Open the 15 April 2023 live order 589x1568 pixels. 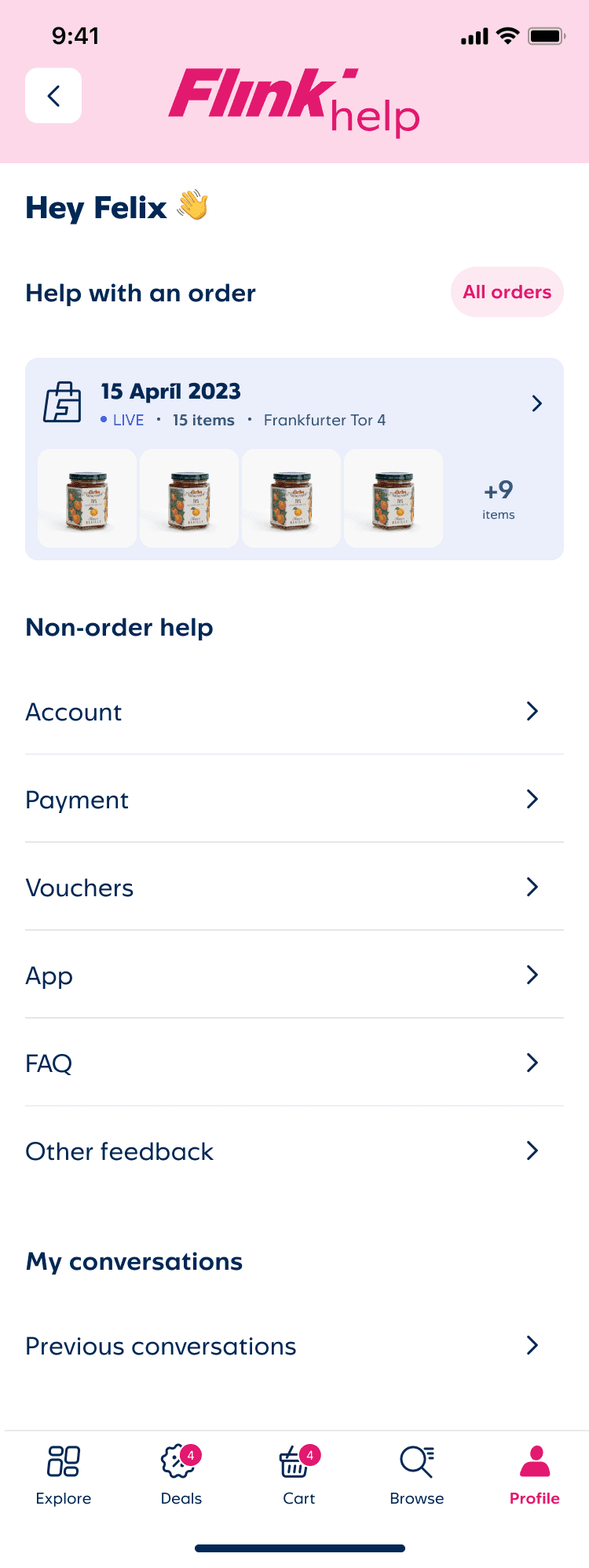point(294,403)
